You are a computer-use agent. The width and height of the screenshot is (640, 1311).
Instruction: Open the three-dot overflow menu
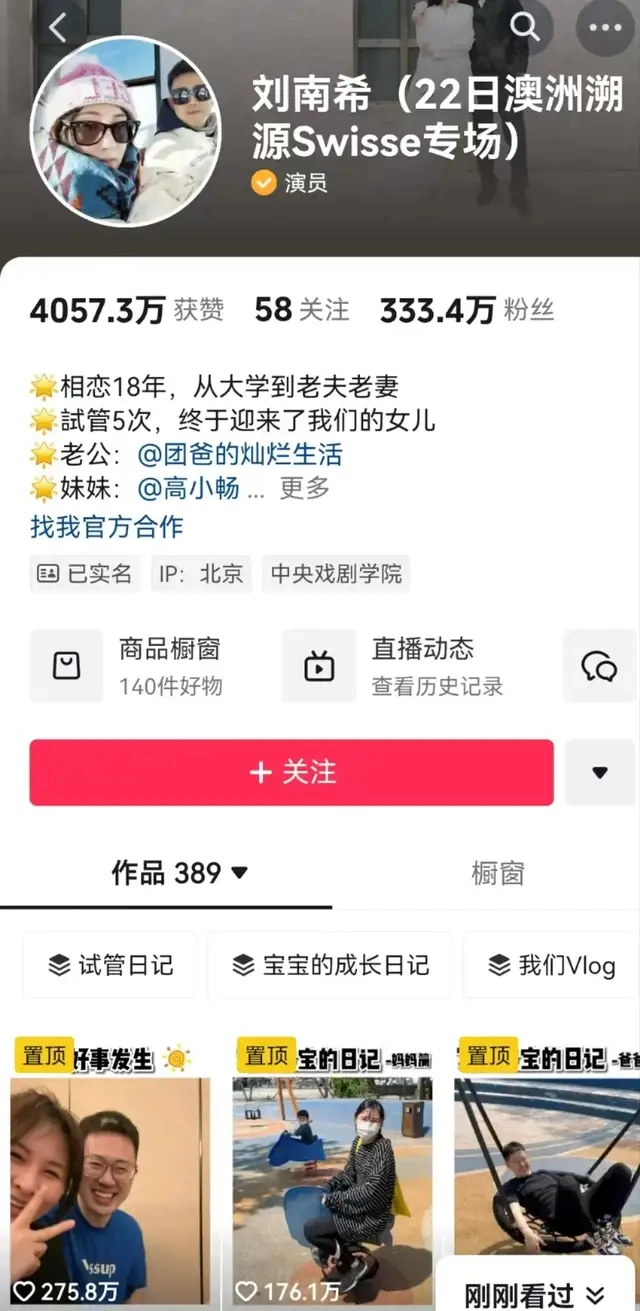click(x=604, y=28)
